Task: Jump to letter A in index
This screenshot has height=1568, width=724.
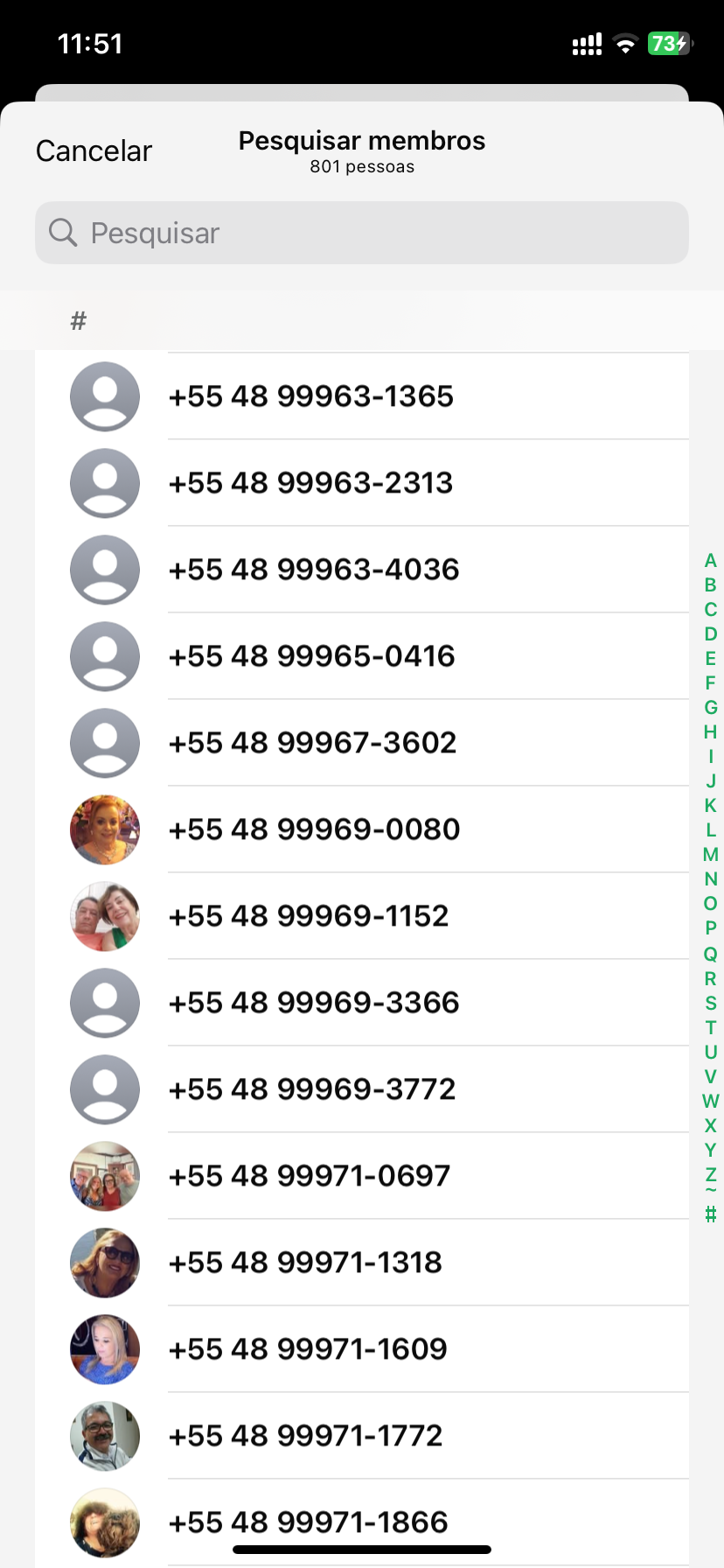Action: (710, 561)
